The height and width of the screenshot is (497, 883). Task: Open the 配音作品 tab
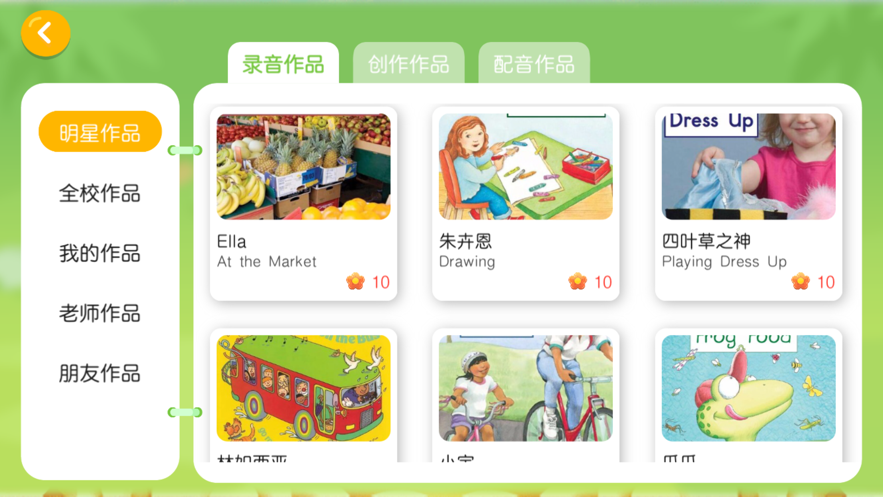point(533,64)
